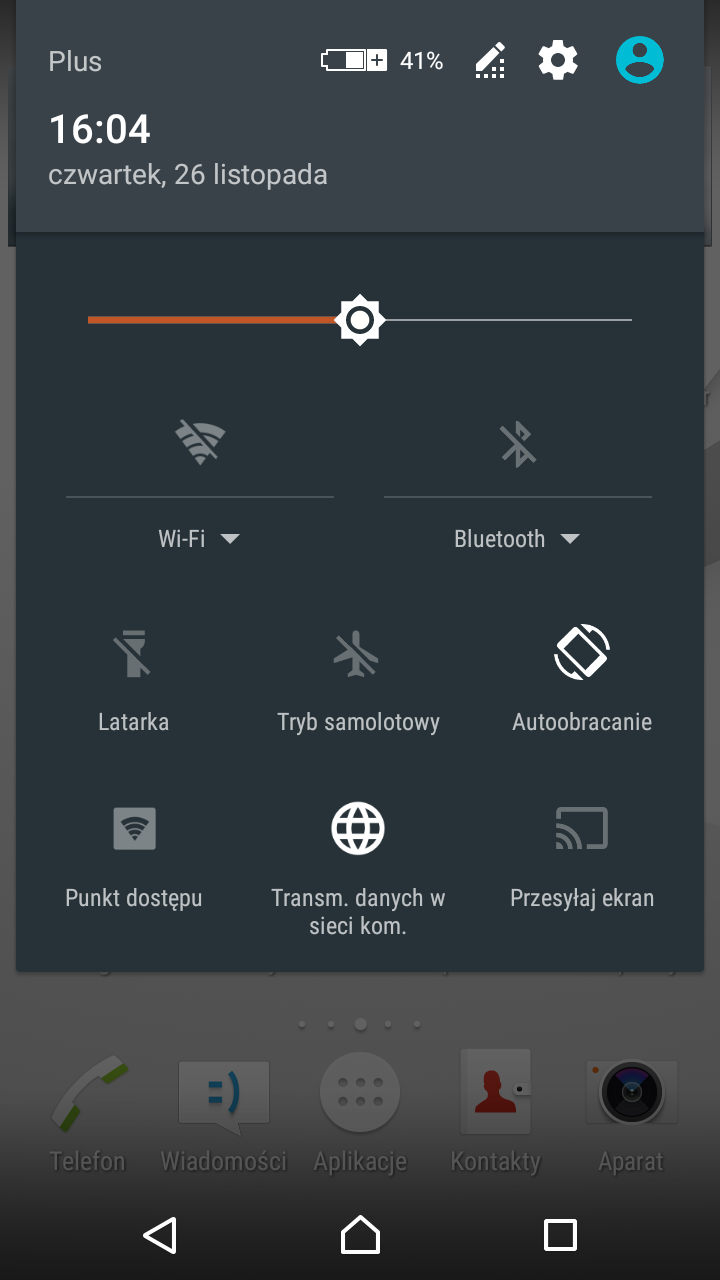Open system settings via gear icon
The image size is (720, 1280).
pyautogui.click(x=558, y=61)
